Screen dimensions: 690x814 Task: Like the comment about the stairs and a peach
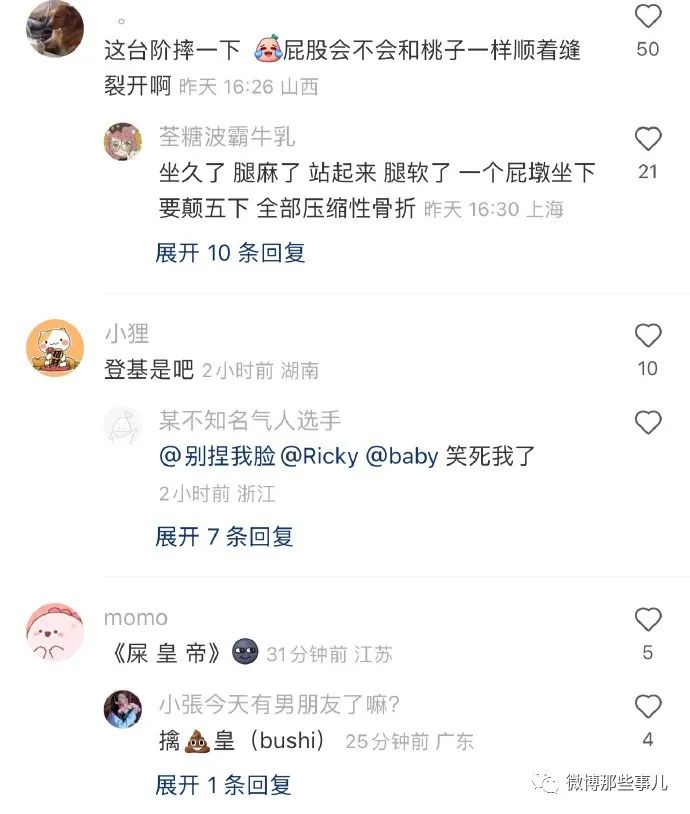pos(648,16)
